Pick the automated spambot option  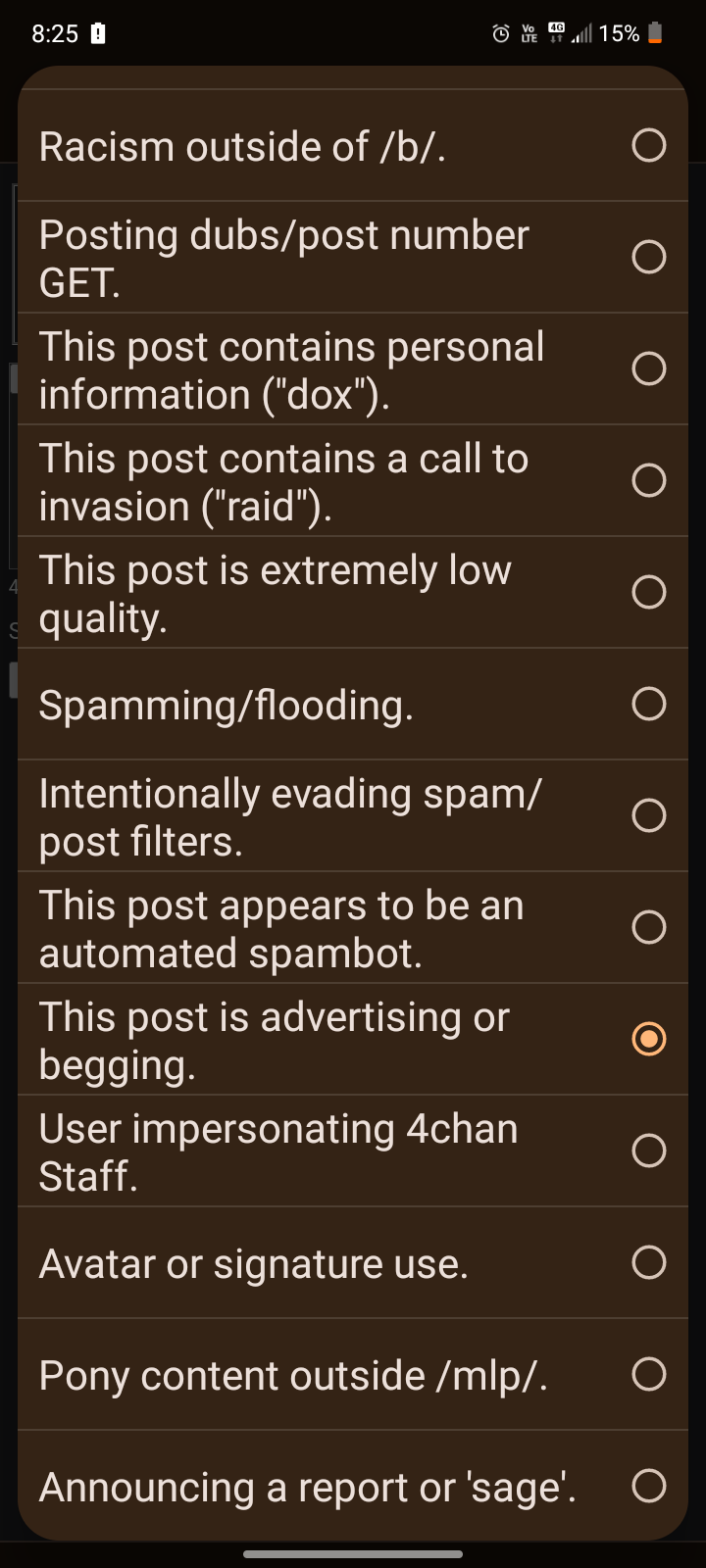coord(353,928)
